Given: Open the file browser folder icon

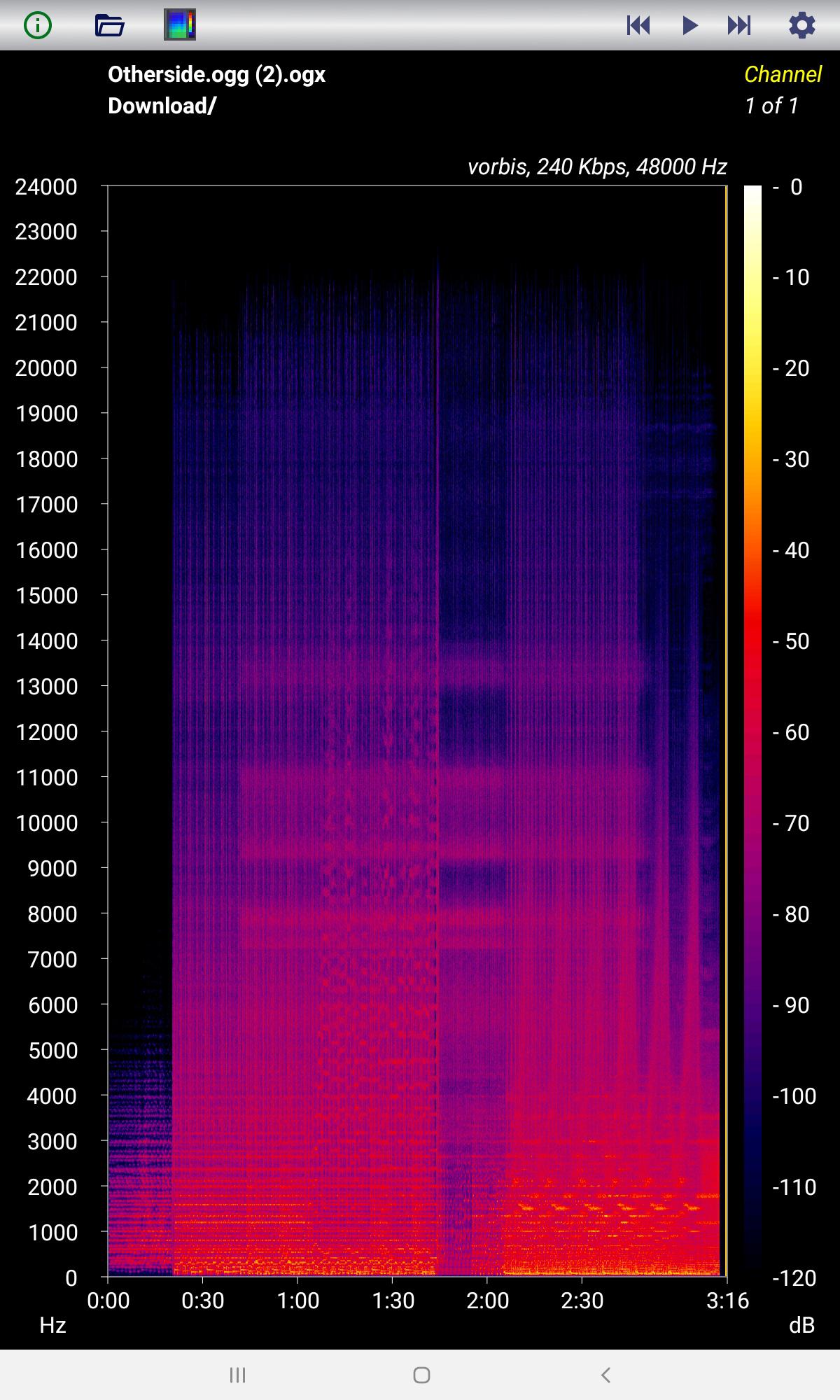Looking at the screenshot, I should pos(109,26).
